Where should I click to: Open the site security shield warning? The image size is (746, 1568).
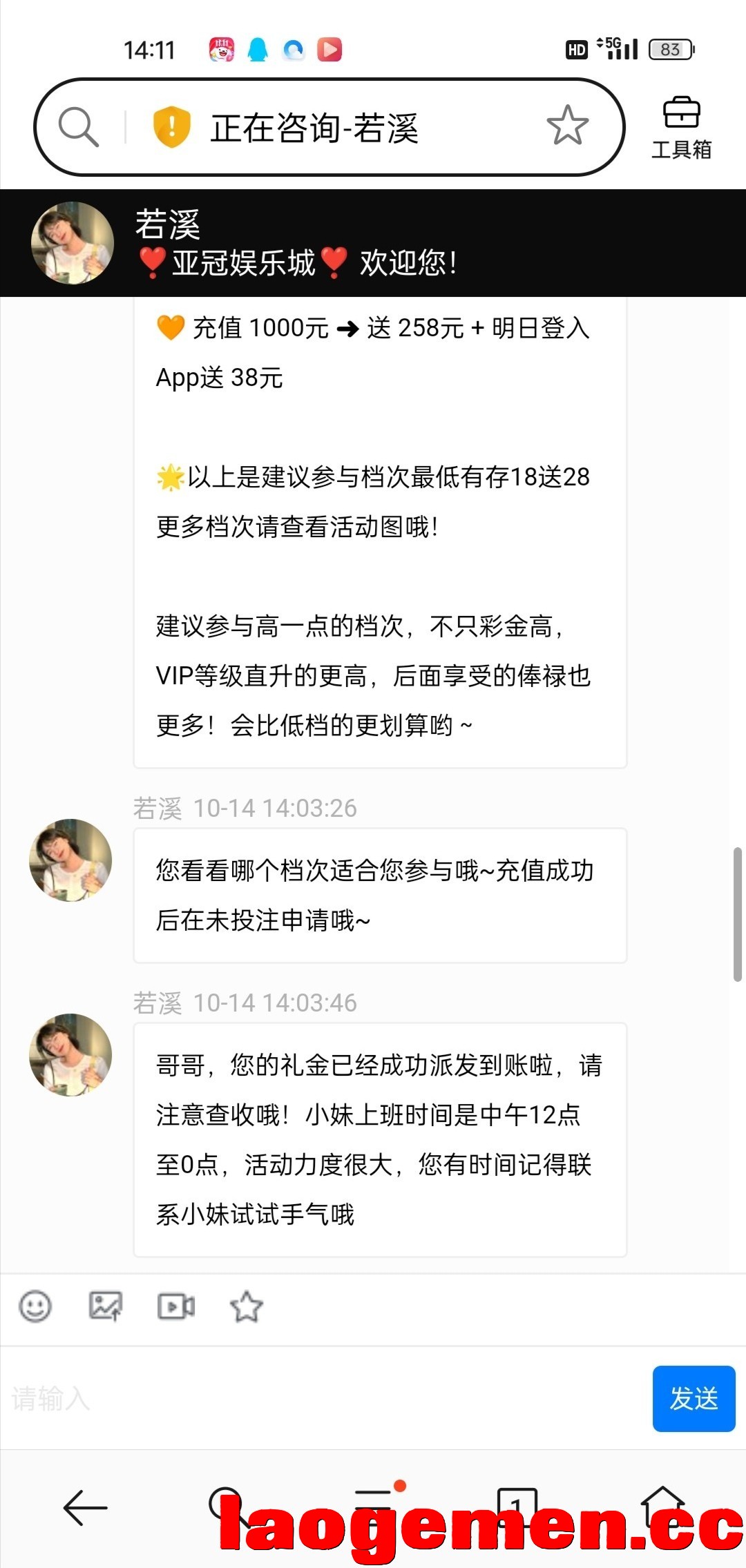(x=171, y=127)
